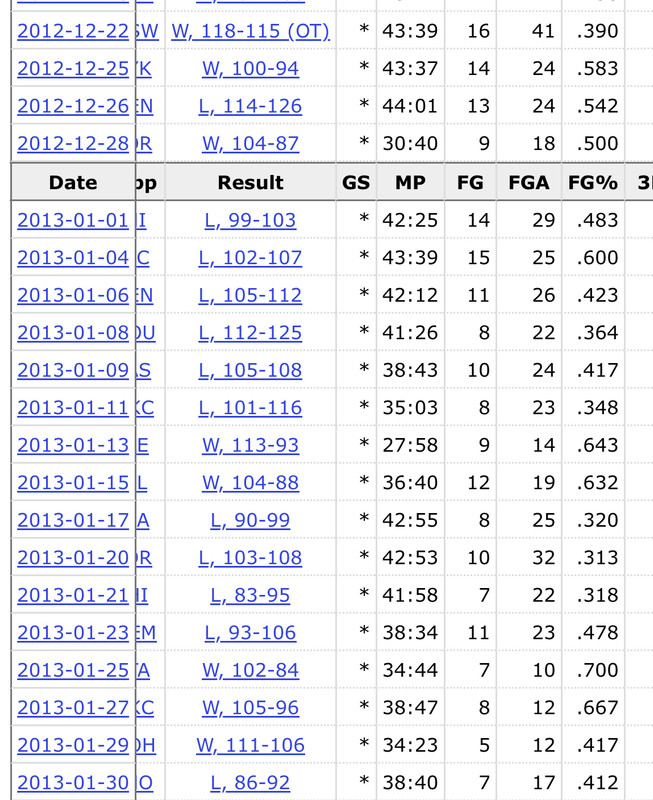Open the 2013-01-25 date link
653x800 pixels.
click(72, 670)
